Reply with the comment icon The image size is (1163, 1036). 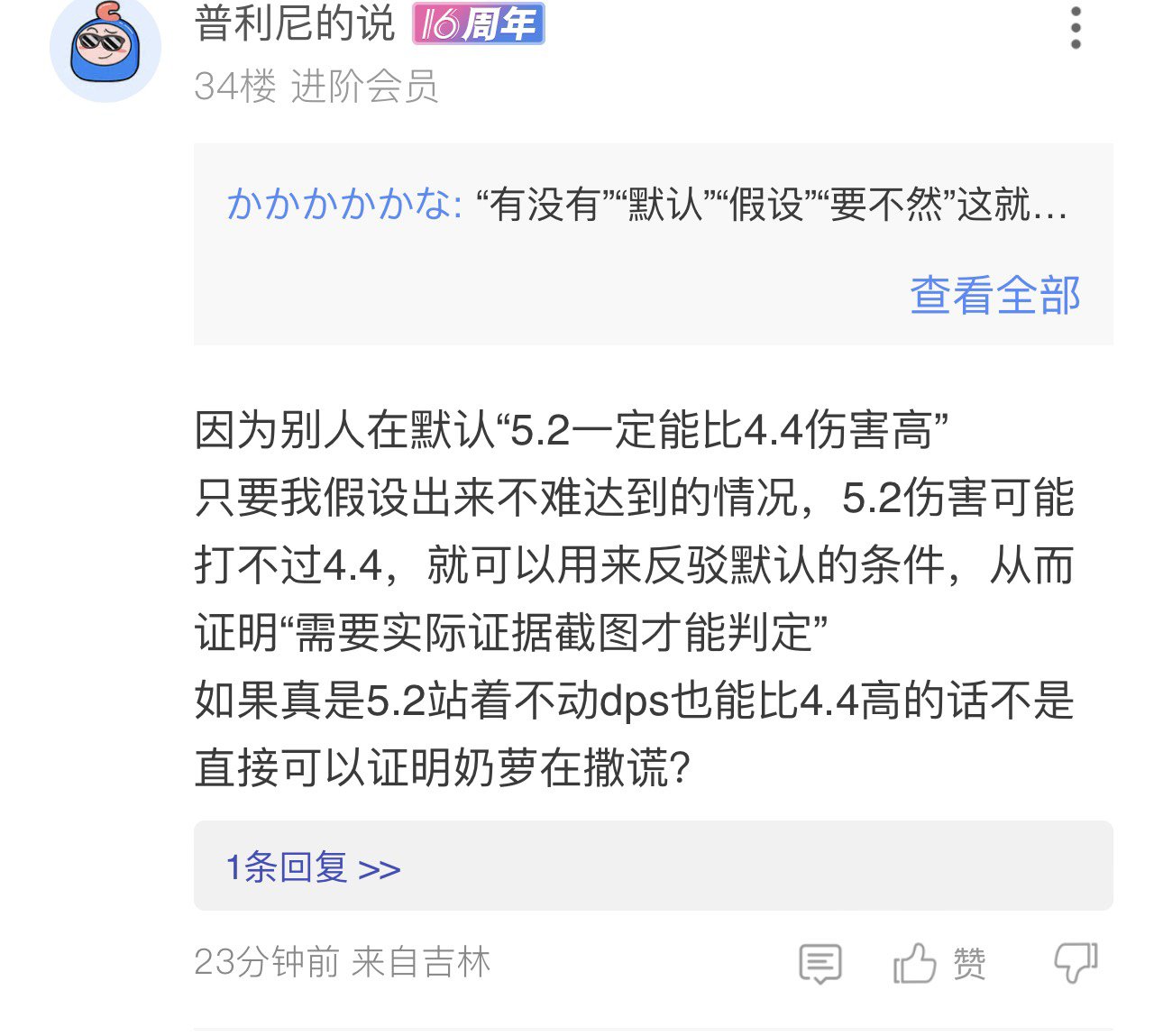pos(820,963)
